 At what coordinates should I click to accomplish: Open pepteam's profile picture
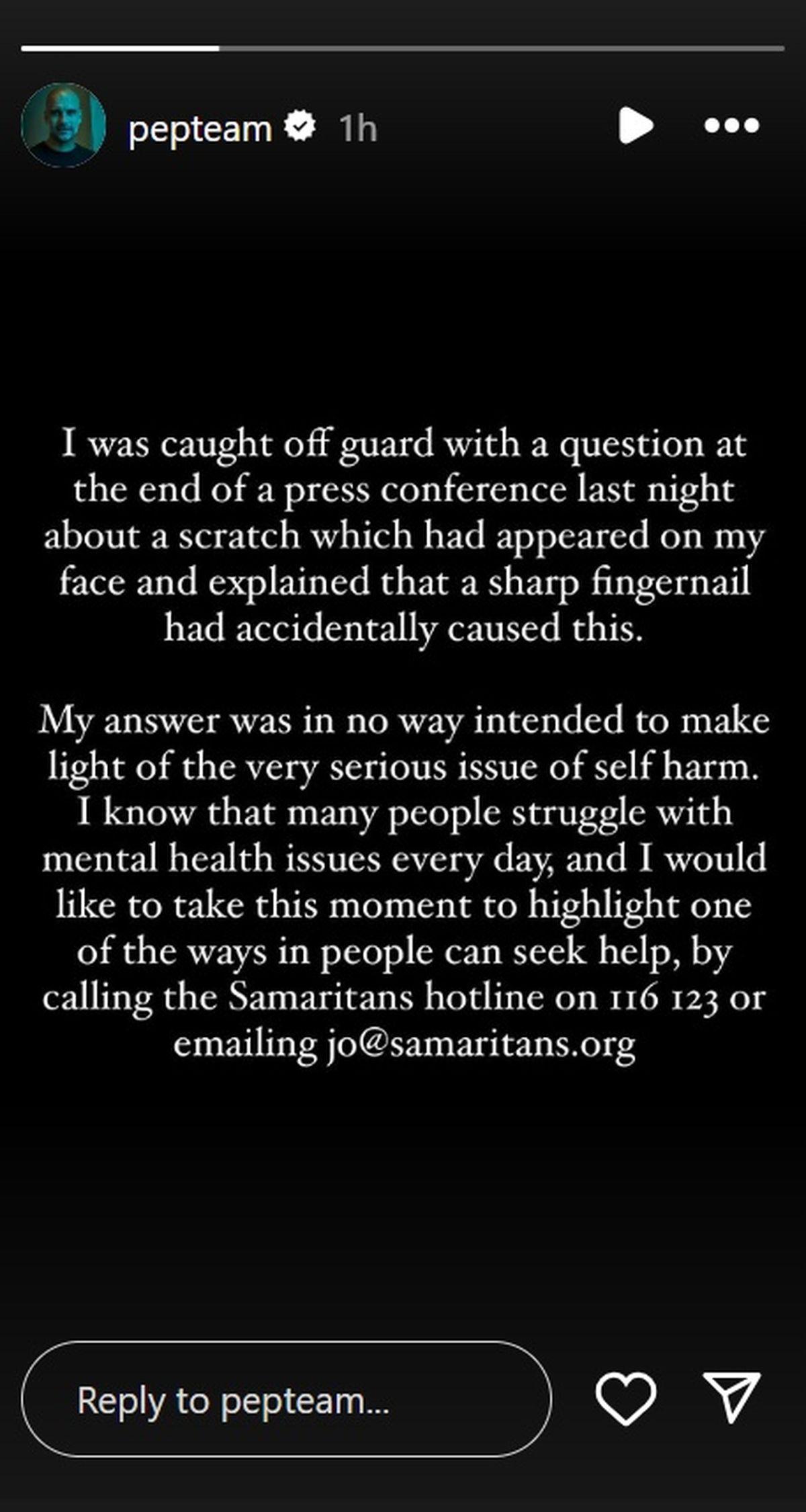tap(64, 125)
